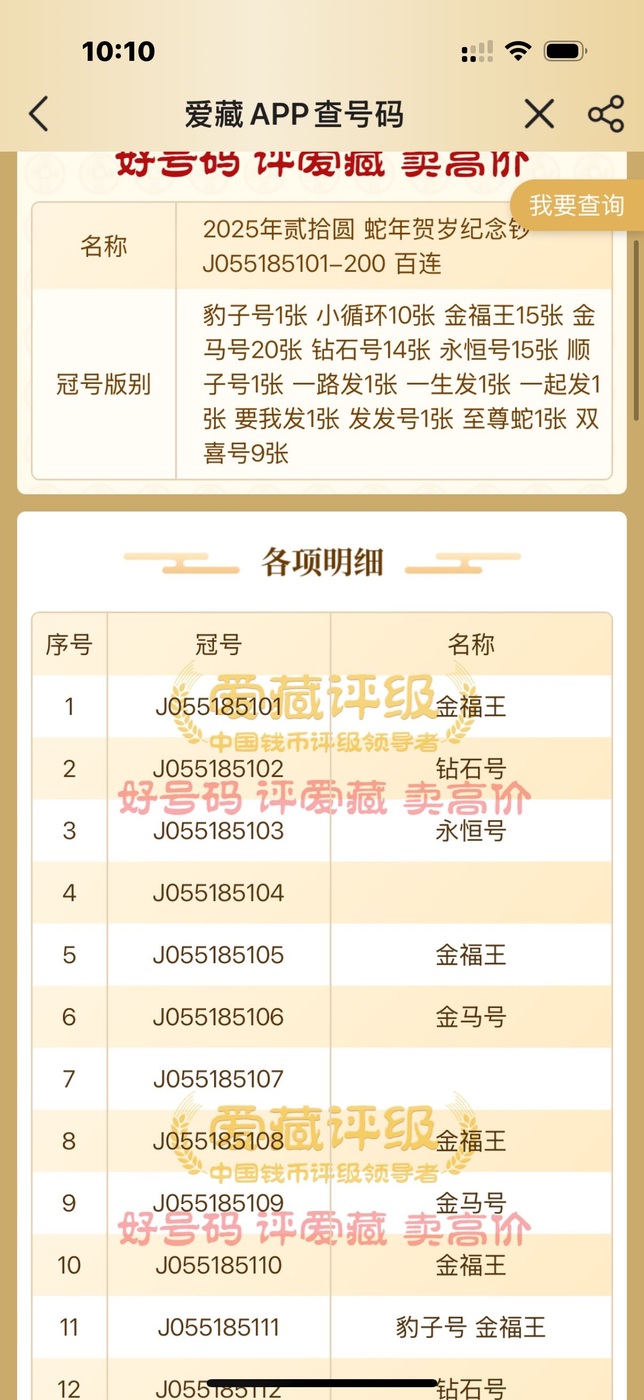The width and height of the screenshot is (644, 1400).
Task: Share this page
Action: (x=606, y=115)
